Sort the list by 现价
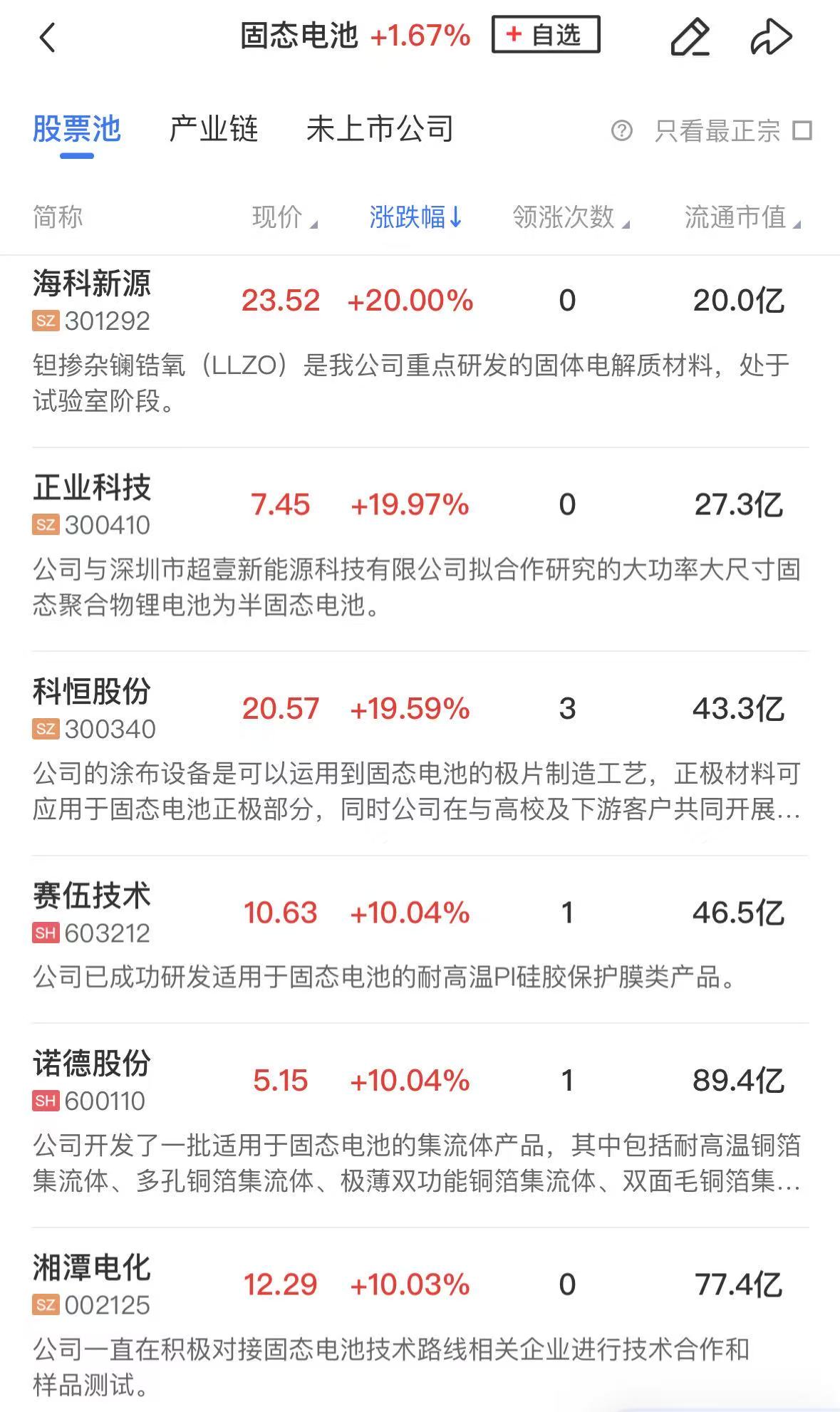The image size is (840, 1412). point(285,217)
